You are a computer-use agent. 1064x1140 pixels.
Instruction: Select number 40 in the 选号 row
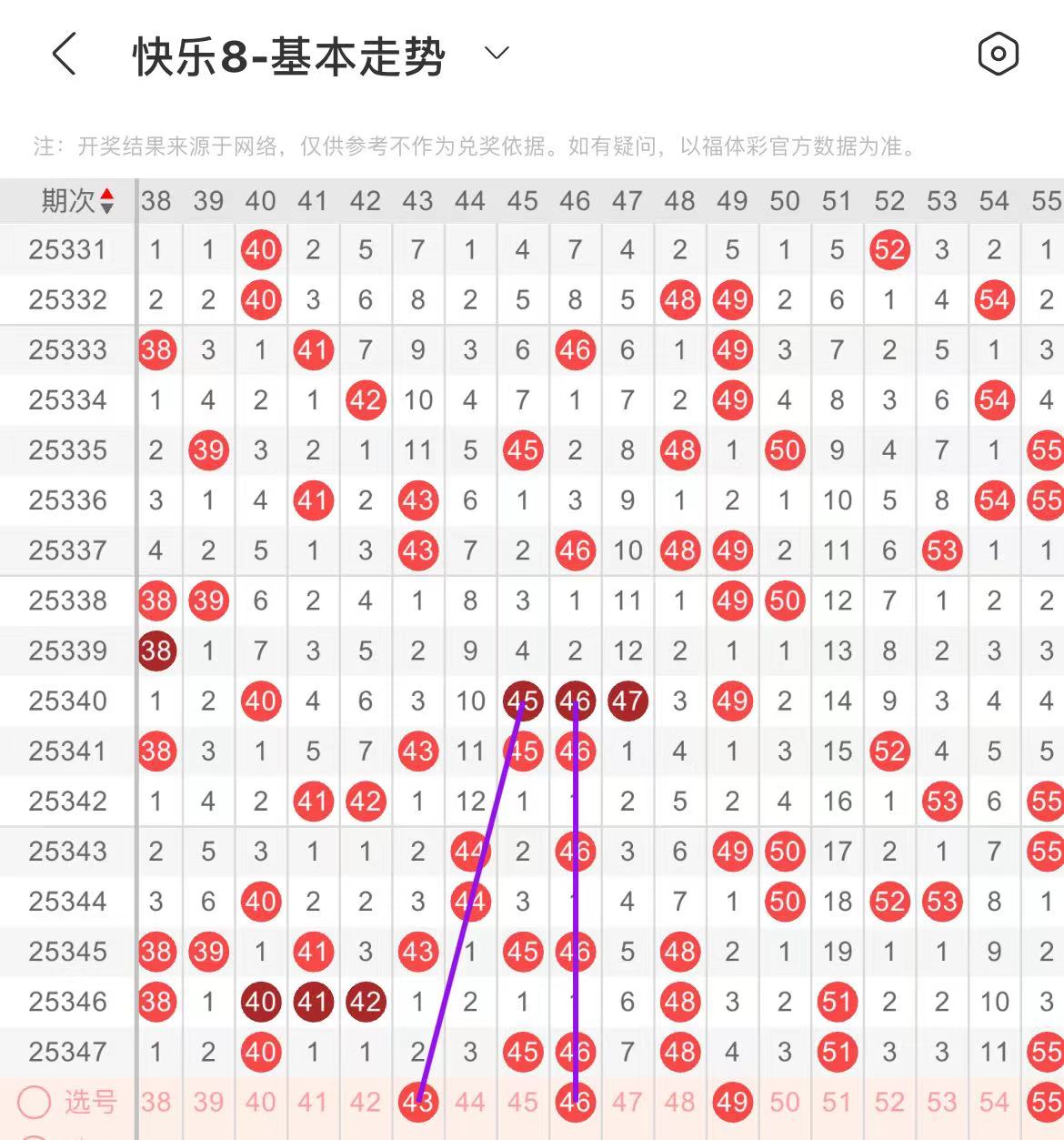click(x=261, y=1103)
